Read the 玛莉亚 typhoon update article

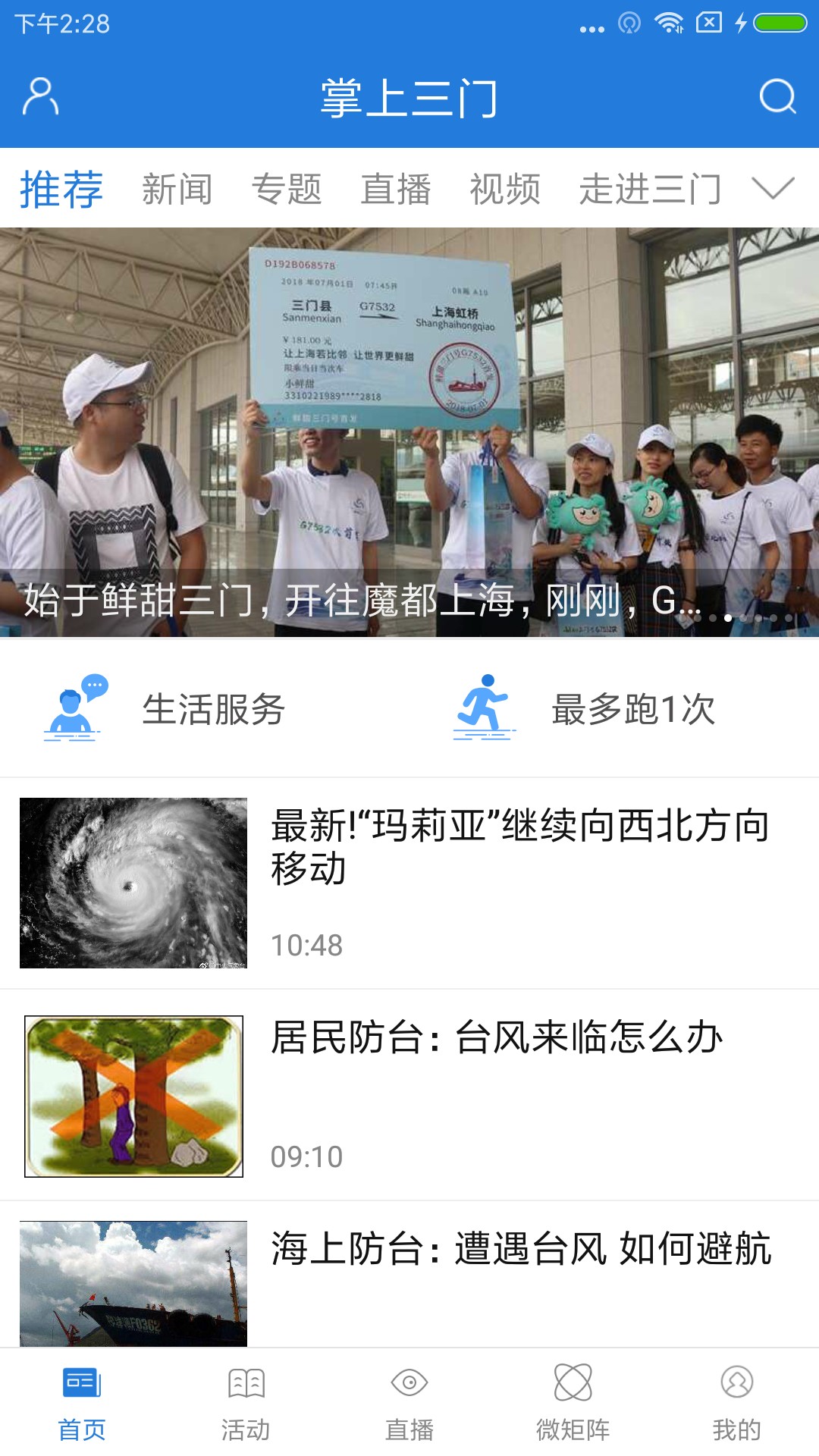[x=519, y=846]
